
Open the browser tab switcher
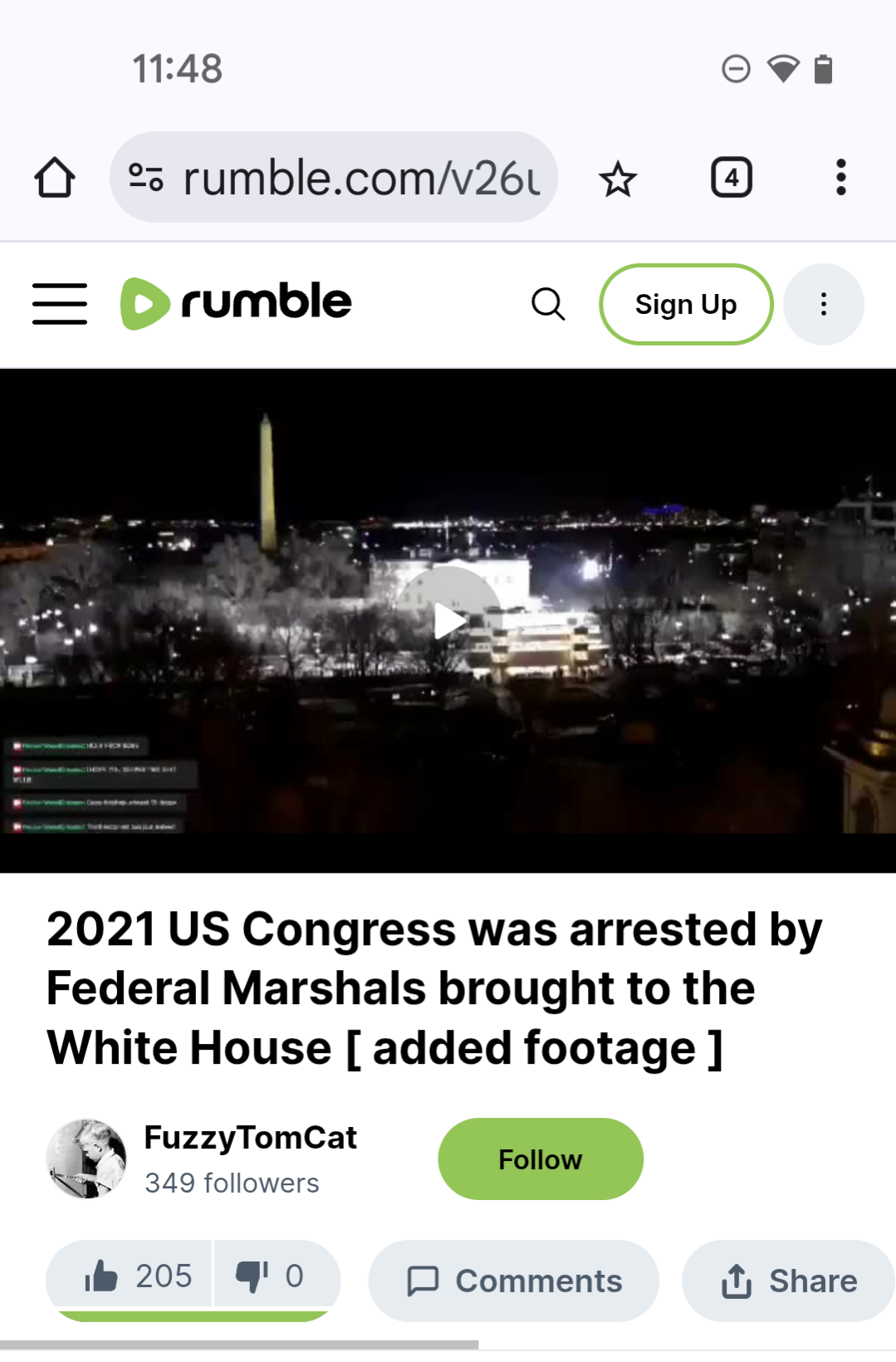pos(731,178)
